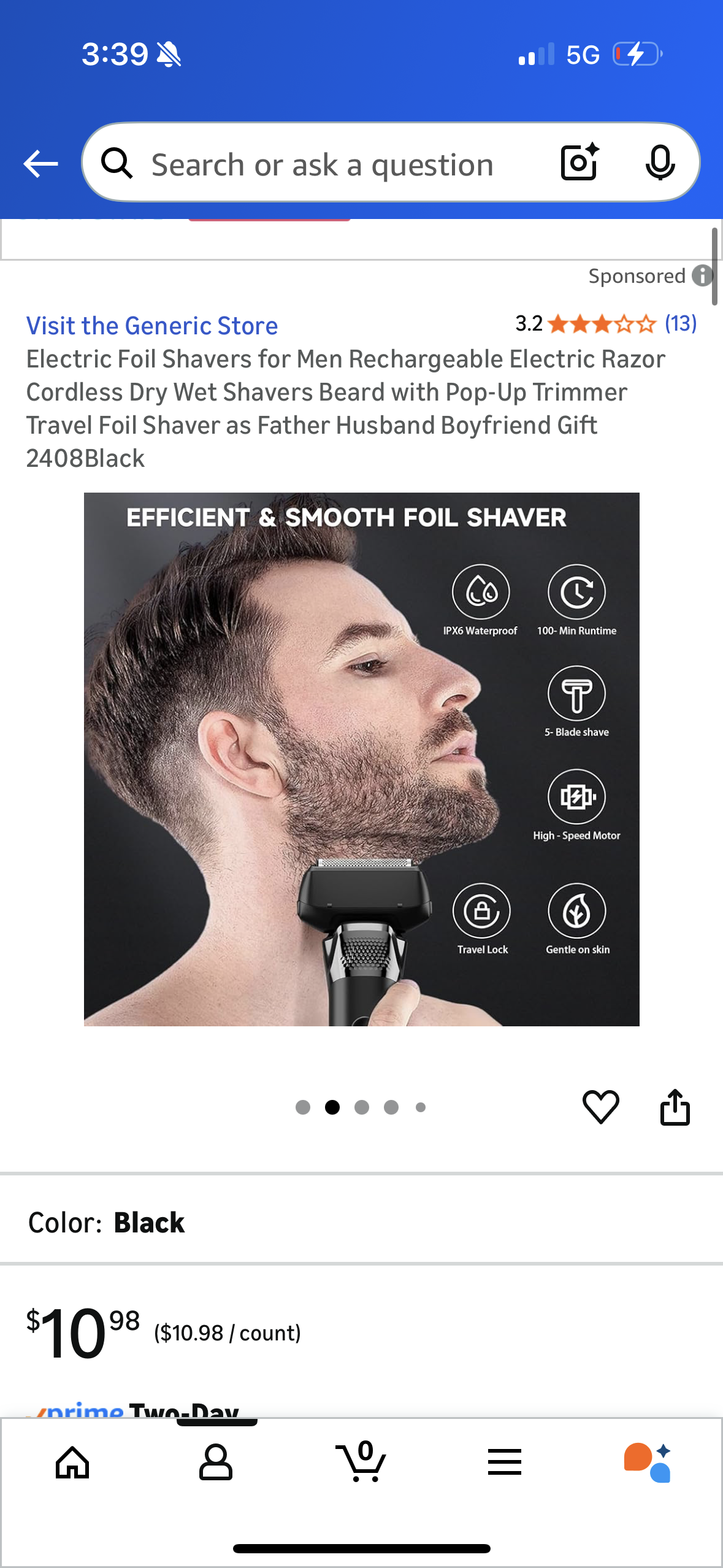
Task: Open the shopping cart
Action: coord(361,1462)
